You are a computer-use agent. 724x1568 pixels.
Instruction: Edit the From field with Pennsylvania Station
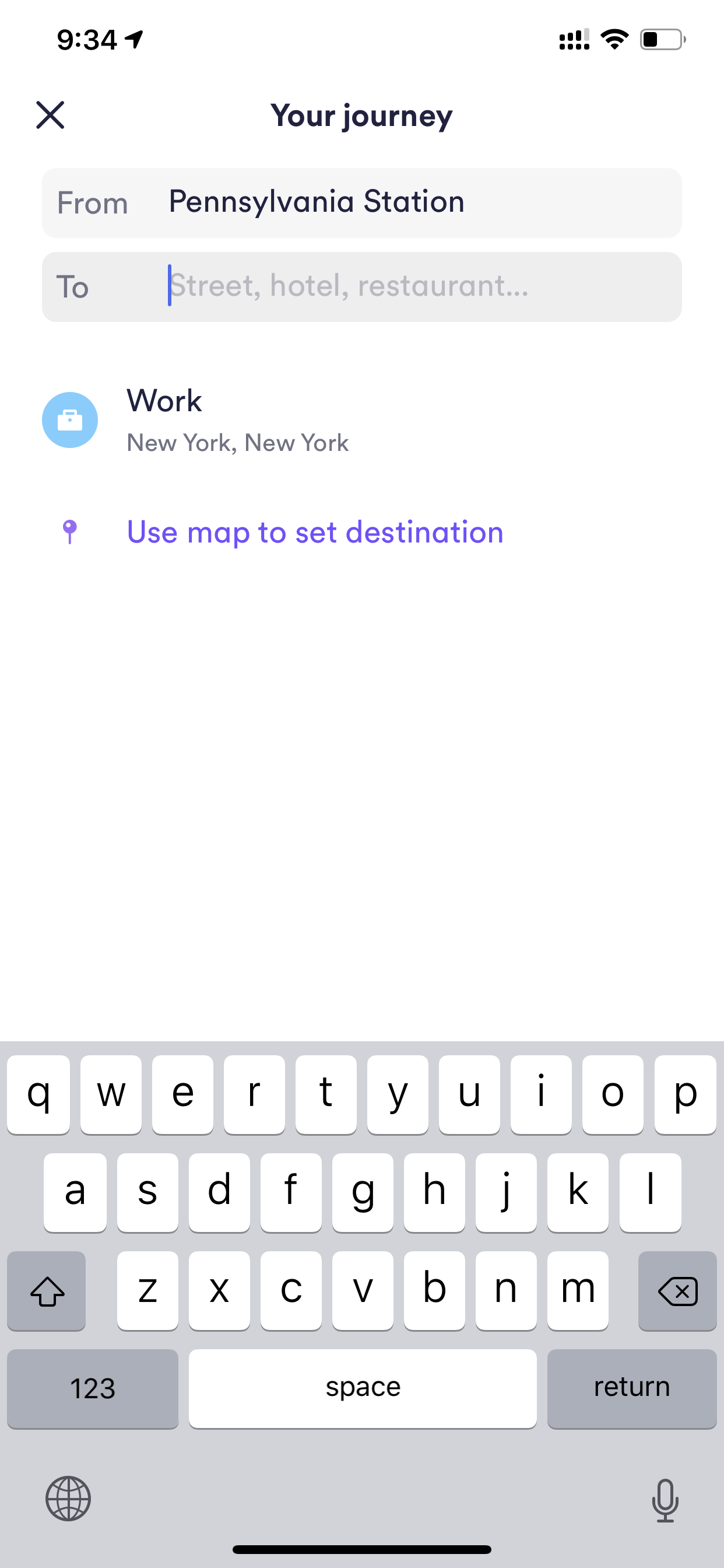pyautogui.click(x=361, y=202)
